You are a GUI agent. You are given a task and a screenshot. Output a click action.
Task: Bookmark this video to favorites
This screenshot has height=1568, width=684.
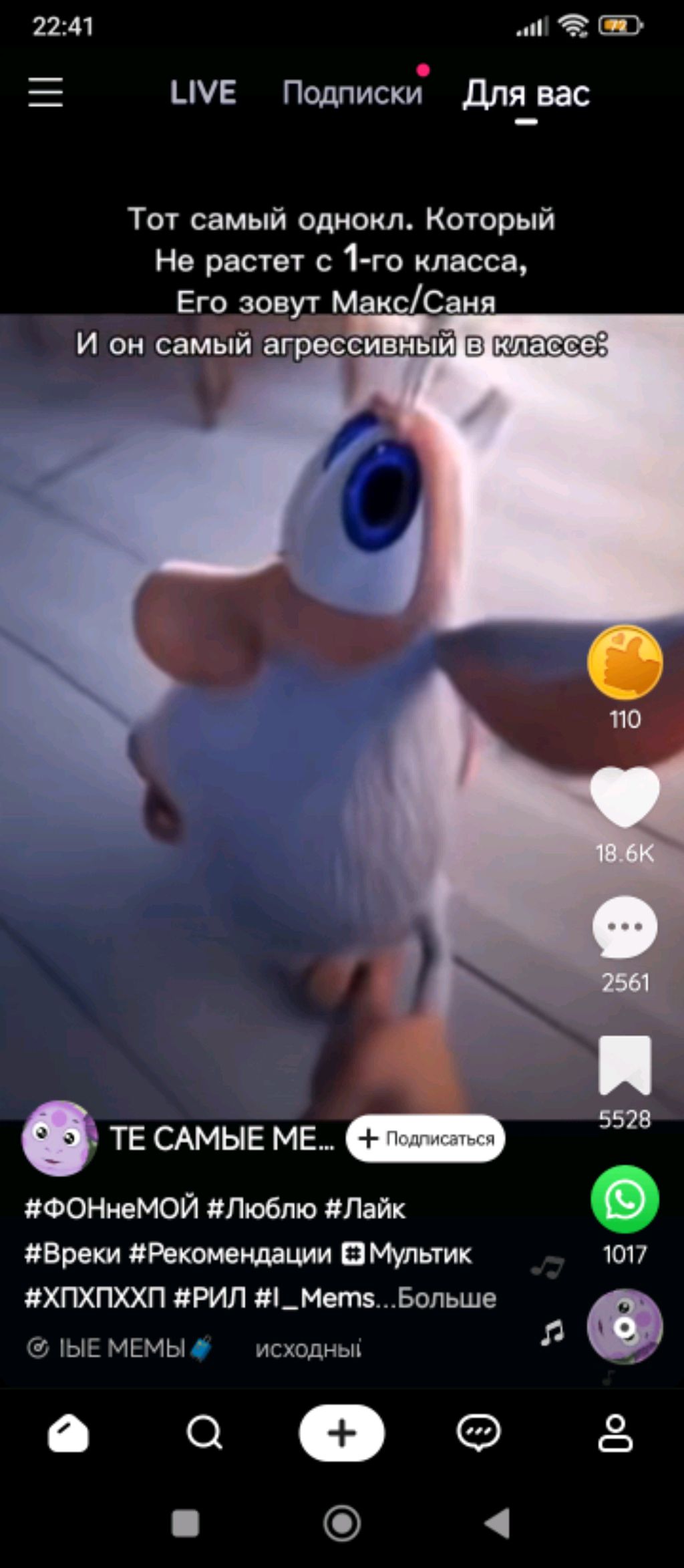point(625,1065)
